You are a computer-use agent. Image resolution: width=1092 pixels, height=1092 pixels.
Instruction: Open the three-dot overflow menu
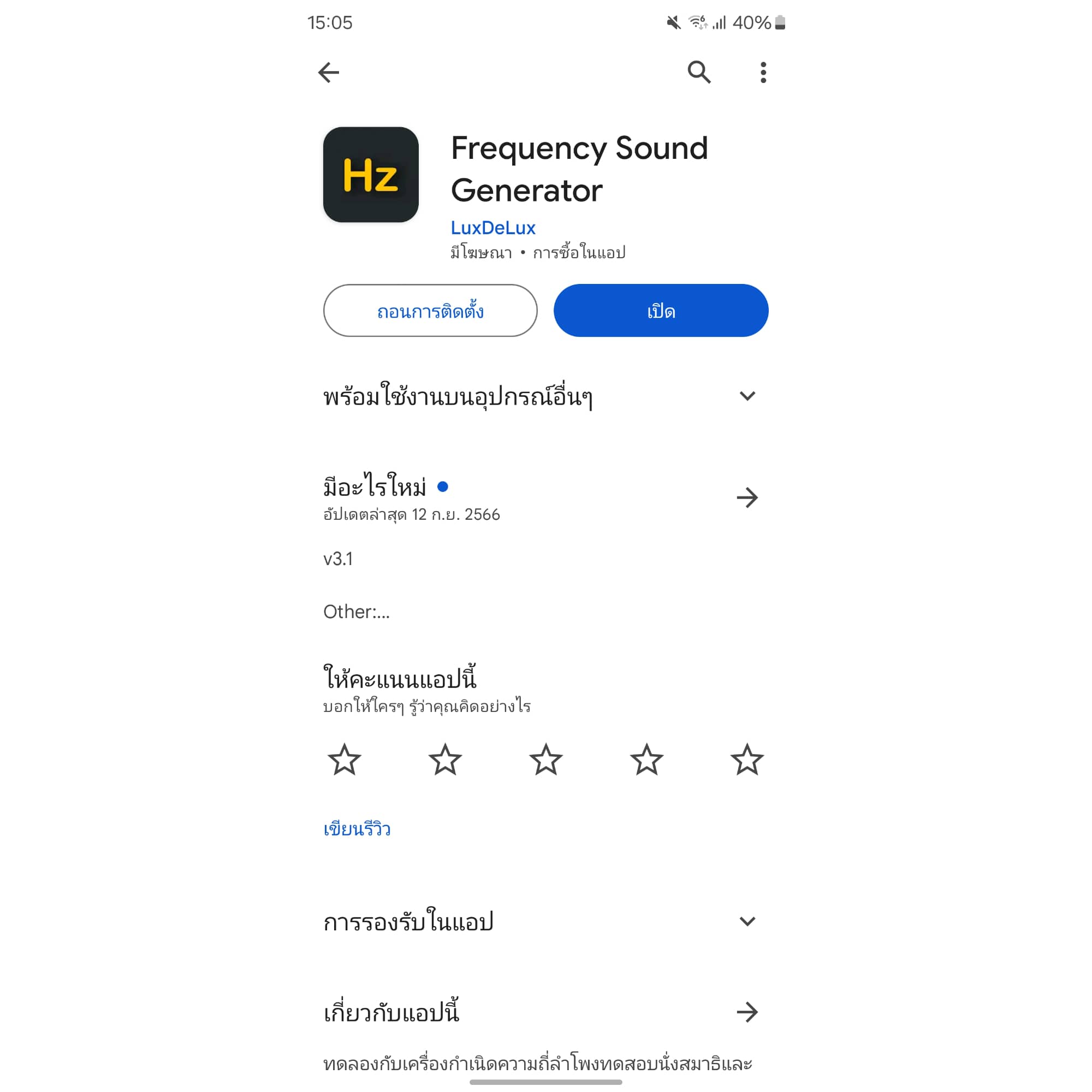click(763, 73)
